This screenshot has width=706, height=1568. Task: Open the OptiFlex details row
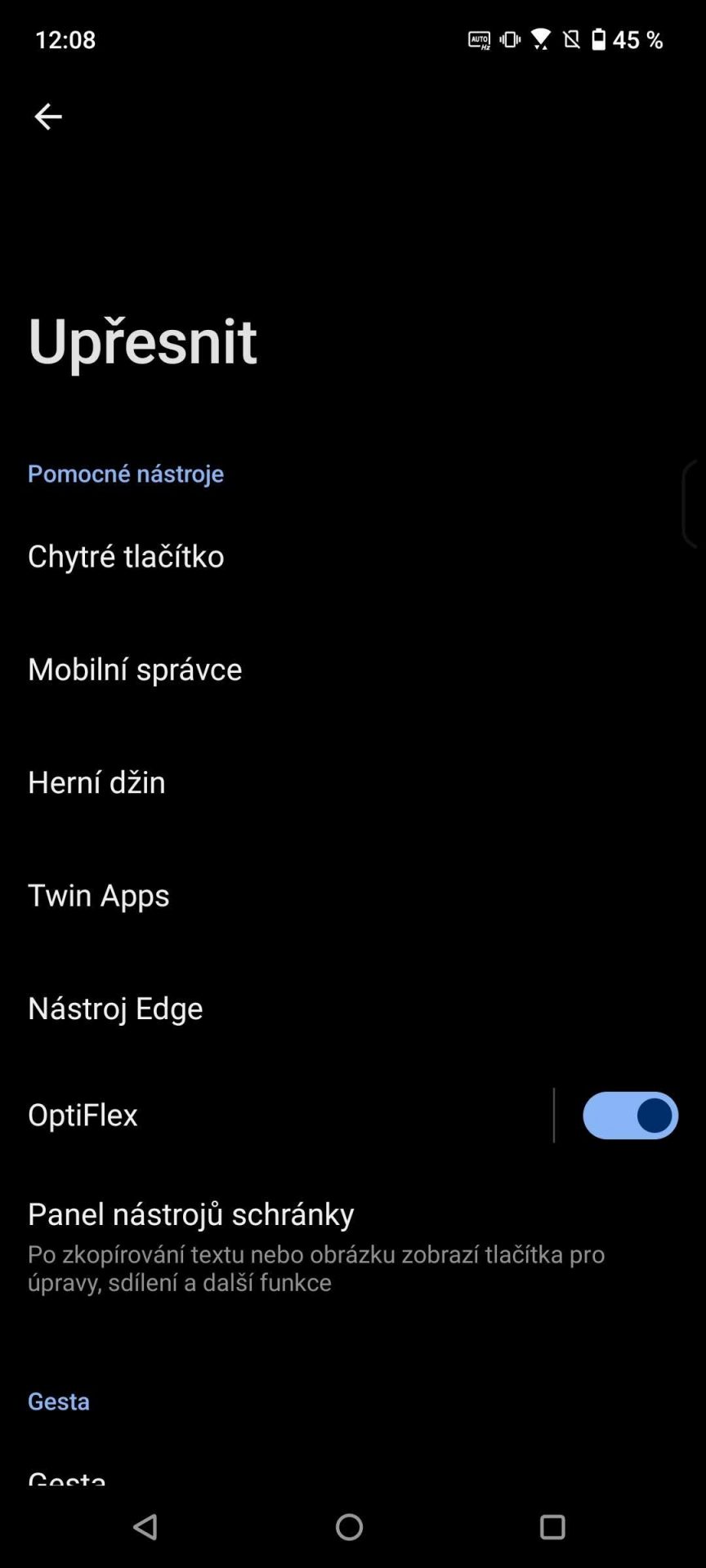pos(276,1115)
